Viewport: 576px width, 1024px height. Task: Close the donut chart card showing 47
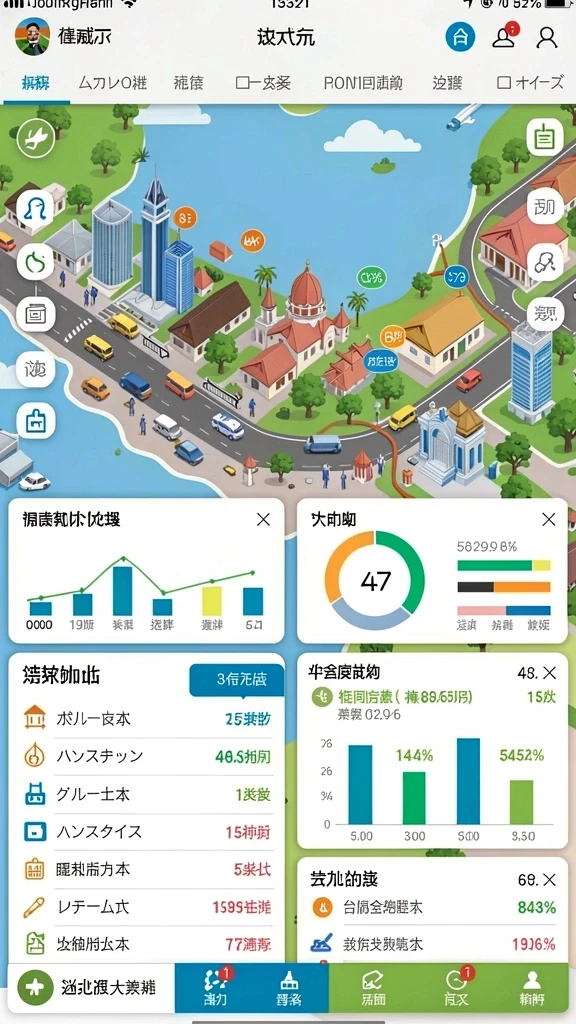pyautogui.click(x=549, y=520)
